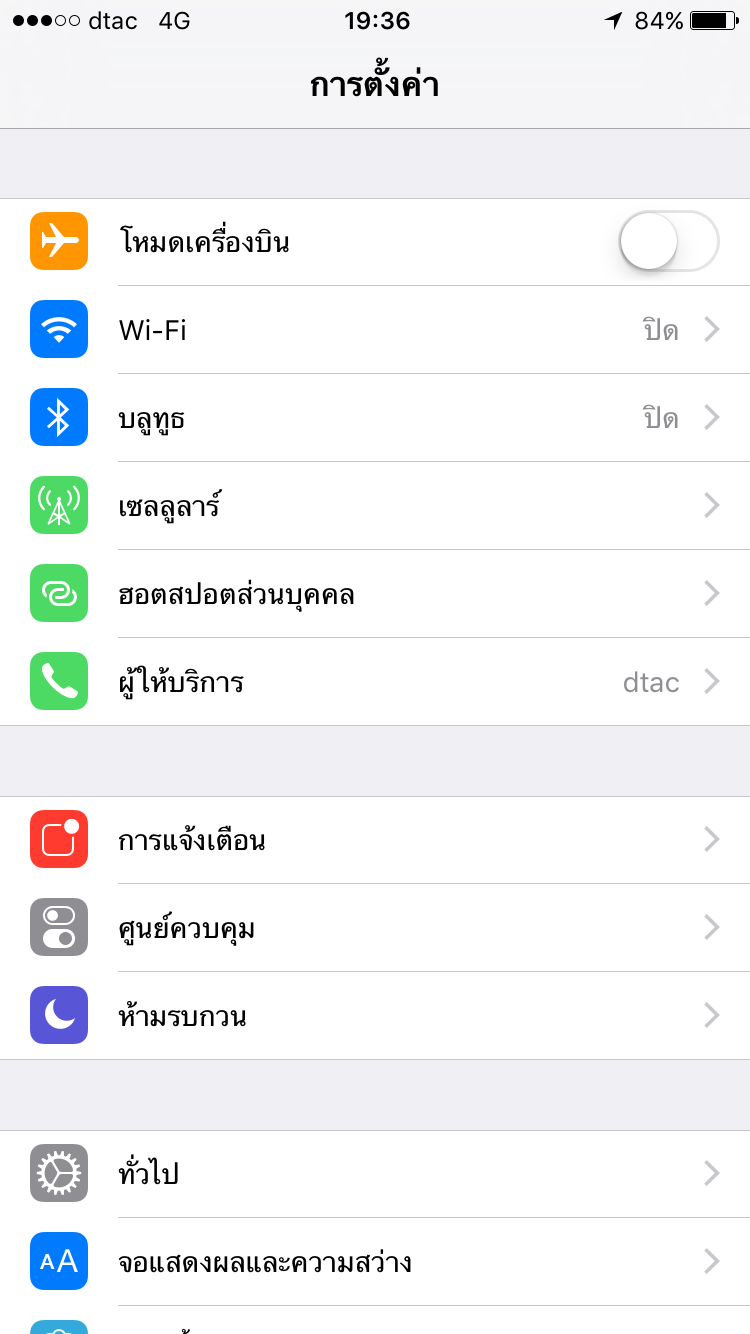
Task: Open the บลูทูธ Bluetooth settings
Action: 375,418
